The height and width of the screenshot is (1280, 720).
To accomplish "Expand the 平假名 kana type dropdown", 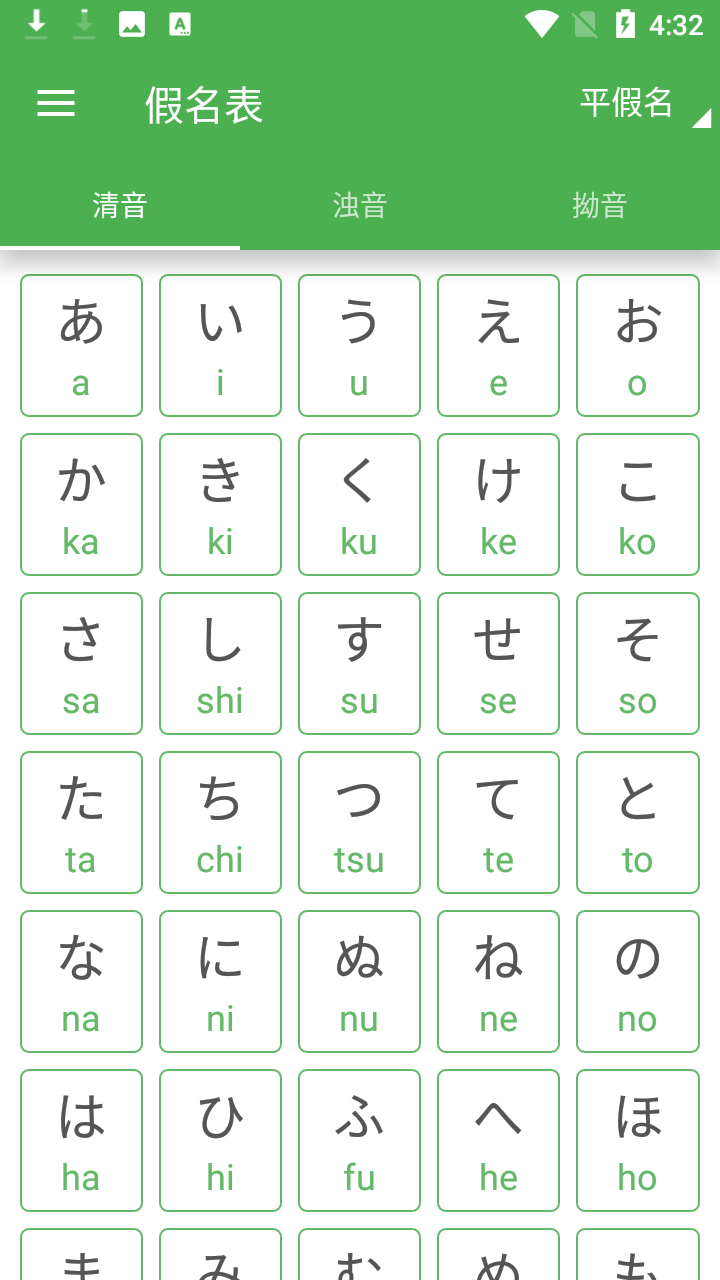I will [x=640, y=104].
